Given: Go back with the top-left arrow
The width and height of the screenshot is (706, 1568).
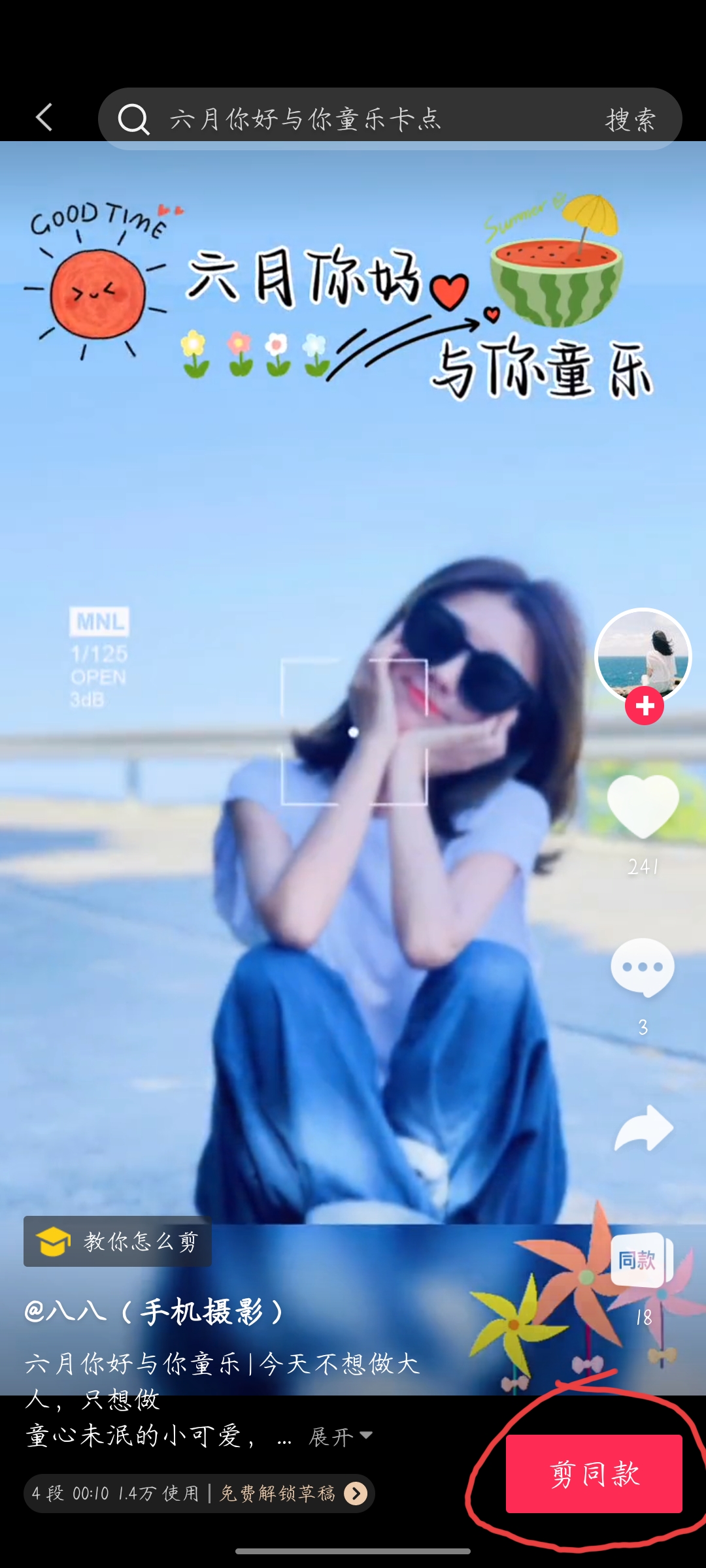Looking at the screenshot, I should tap(44, 118).
